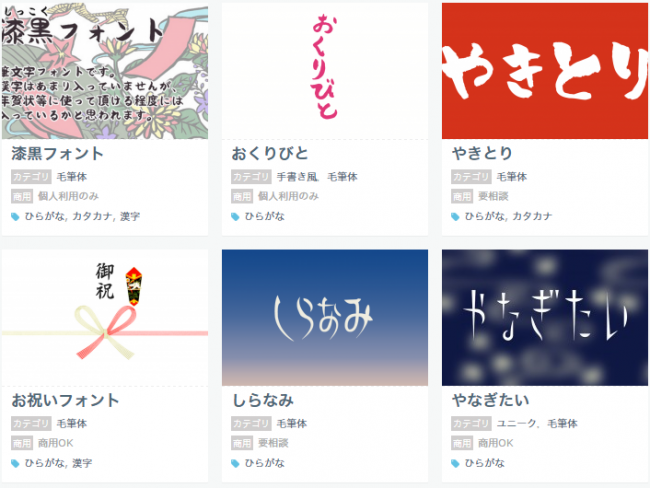Open the お祝いフォント preview image
The image size is (650, 488).
pos(104,317)
